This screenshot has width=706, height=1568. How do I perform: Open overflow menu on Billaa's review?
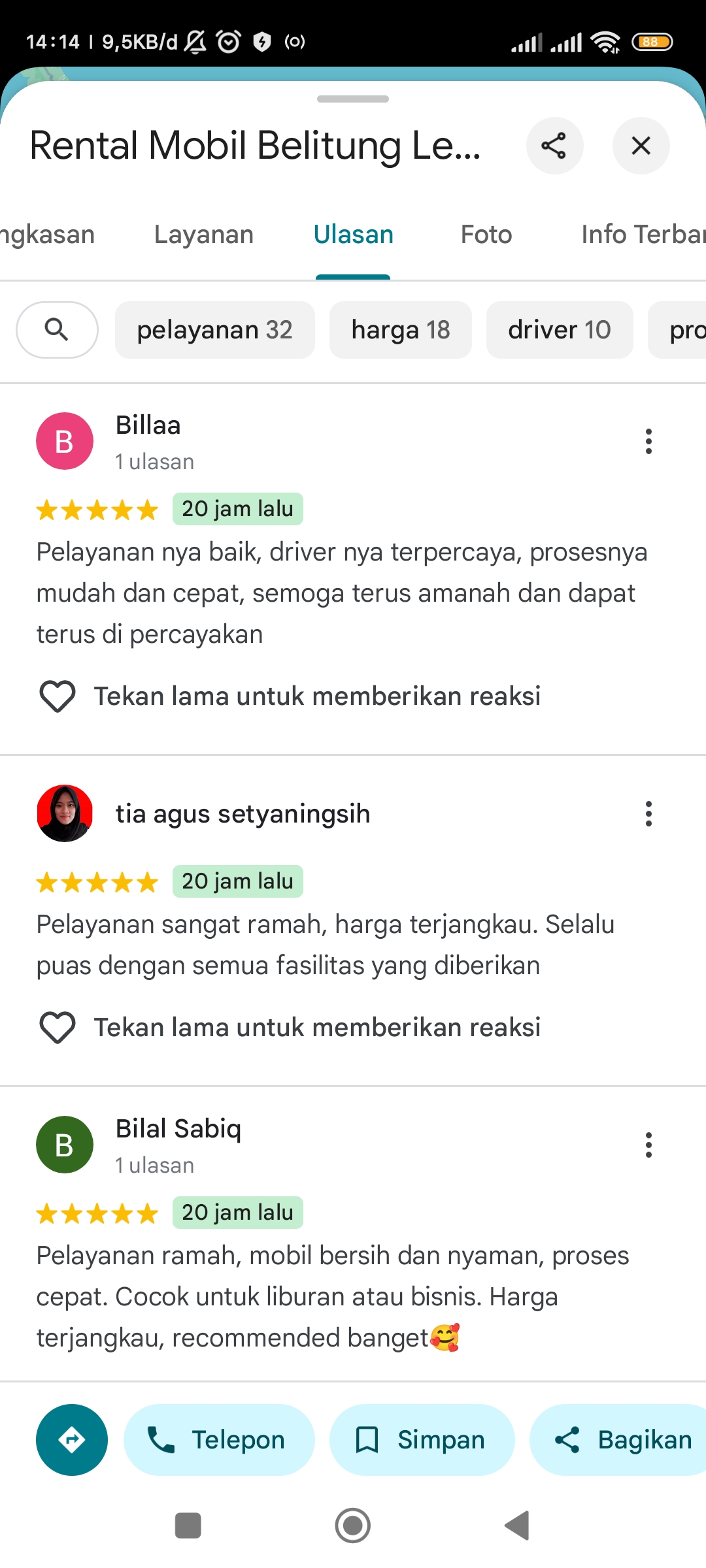click(x=648, y=442)
